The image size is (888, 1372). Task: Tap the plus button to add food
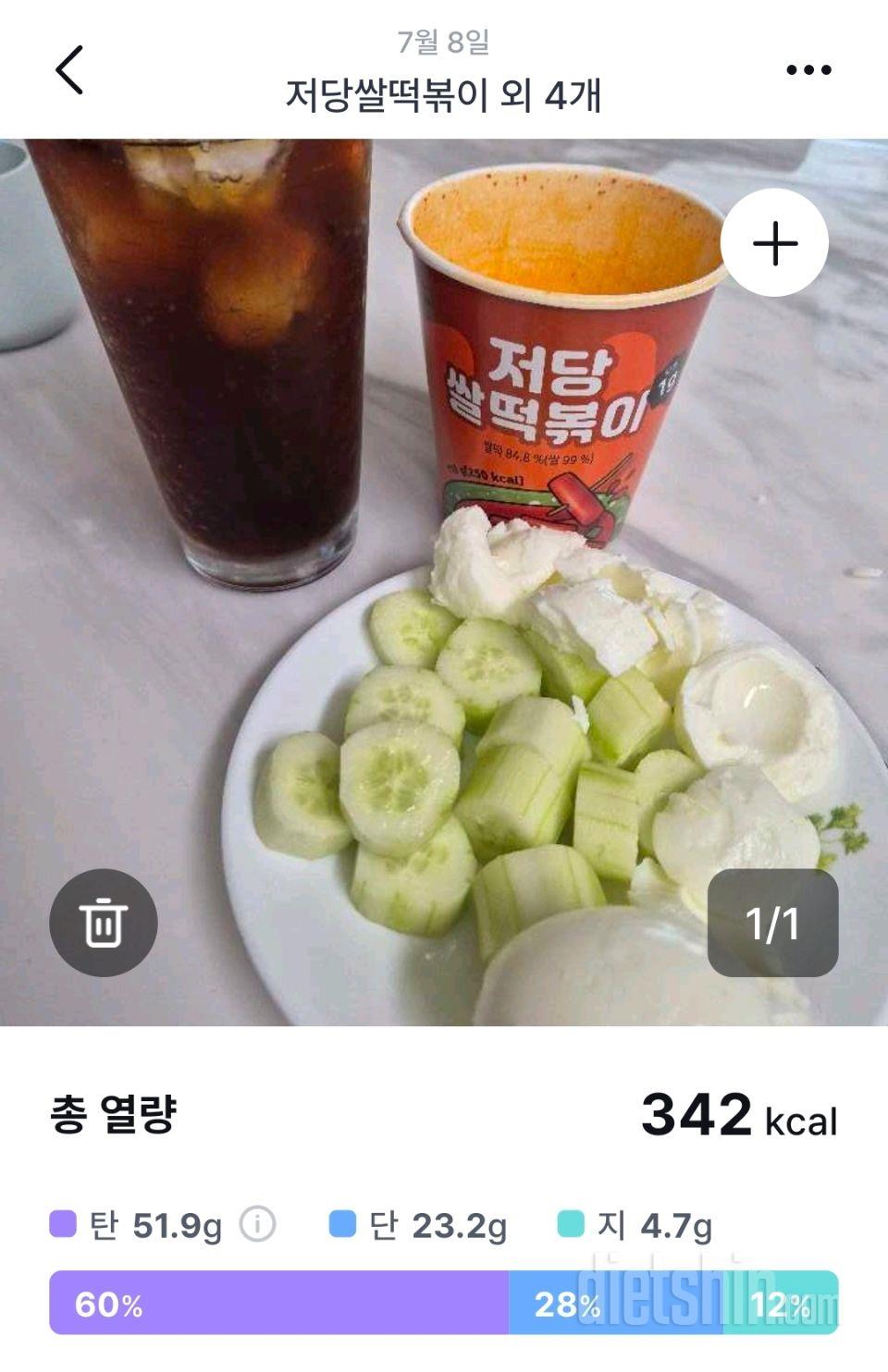(x=777, y=242)
